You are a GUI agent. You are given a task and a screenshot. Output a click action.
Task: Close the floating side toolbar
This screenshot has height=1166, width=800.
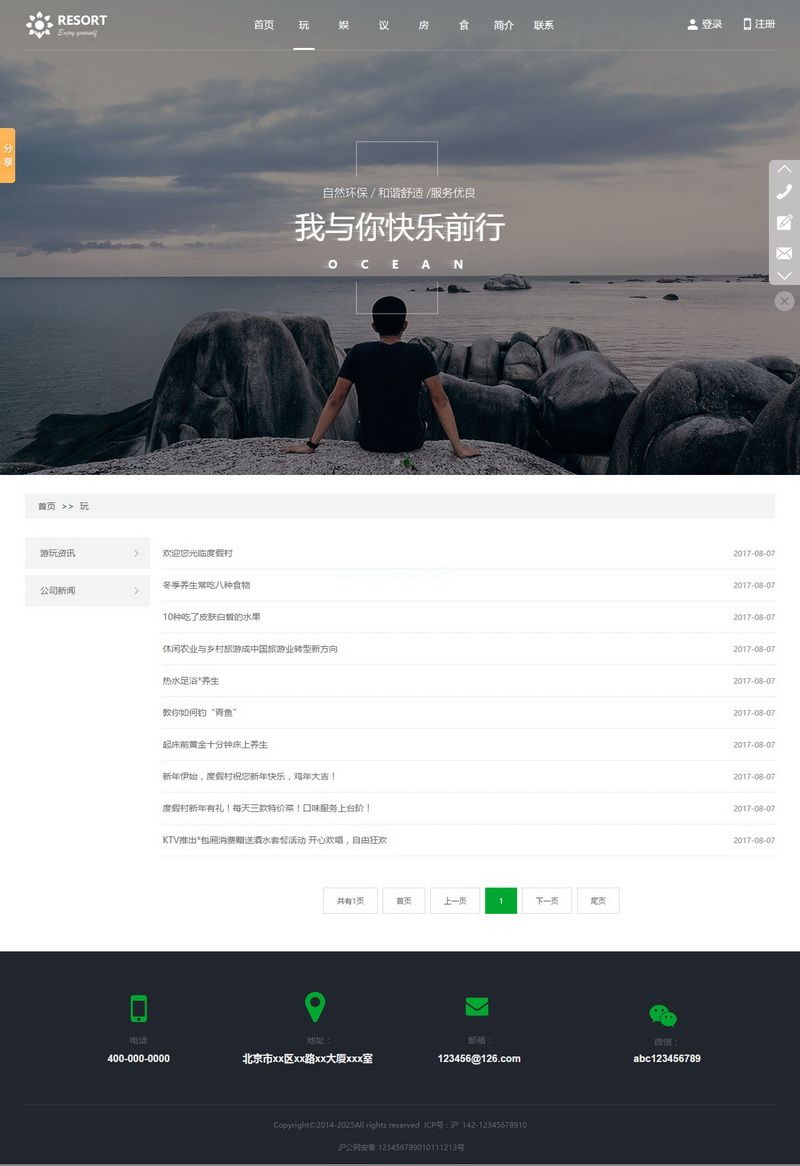[784, 300]
